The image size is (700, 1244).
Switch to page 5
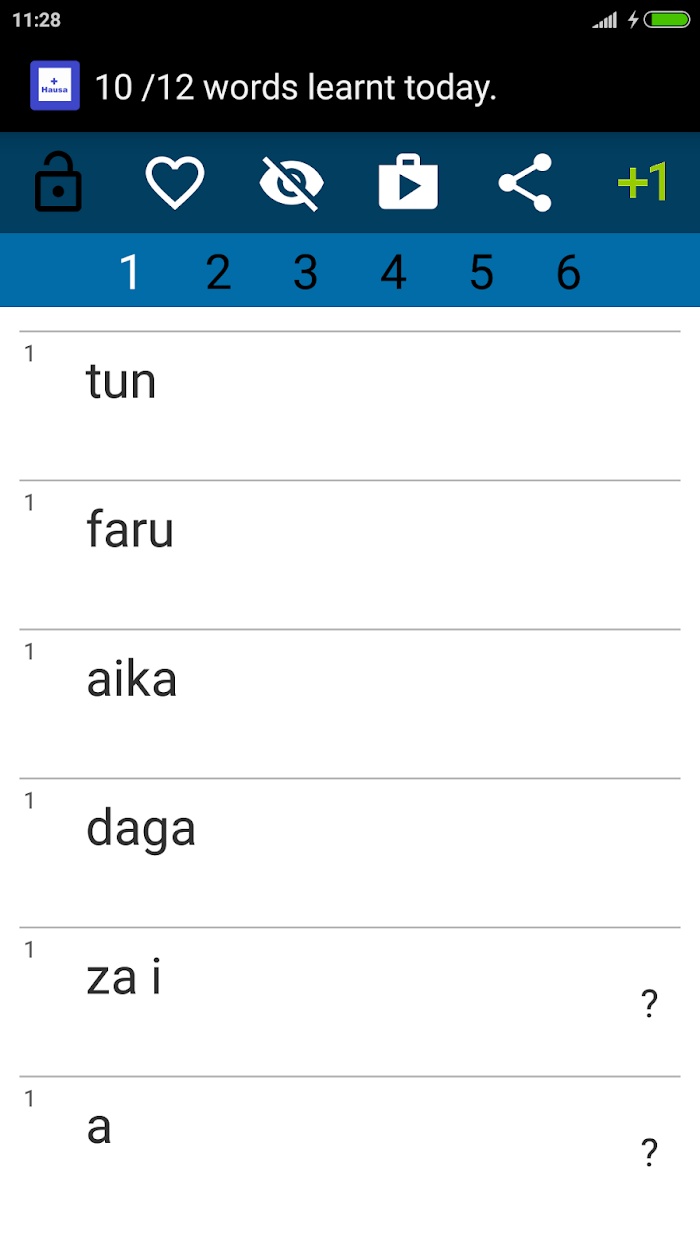[x=481, y=271]
